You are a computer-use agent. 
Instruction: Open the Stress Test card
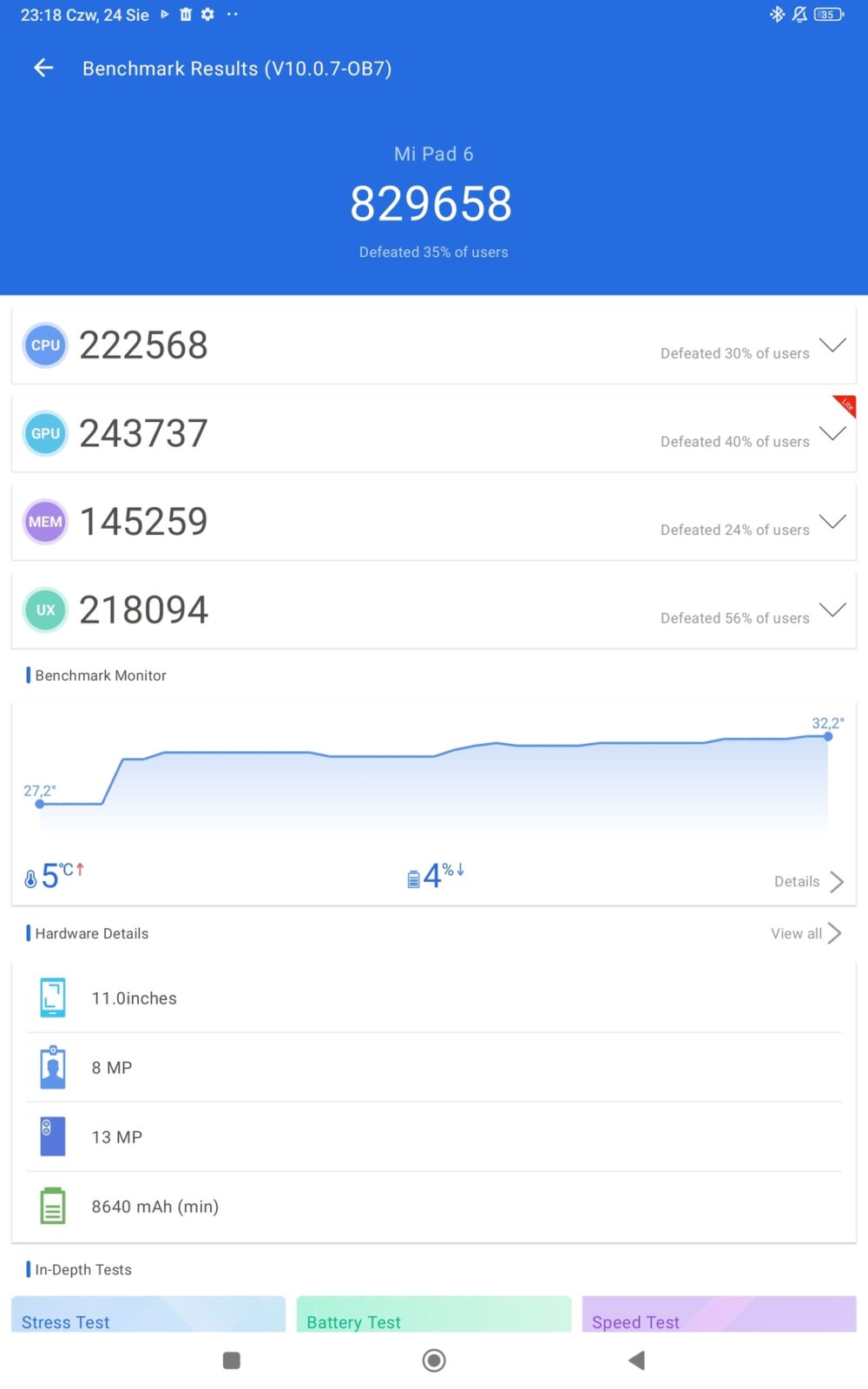(x=148, y=1315)
